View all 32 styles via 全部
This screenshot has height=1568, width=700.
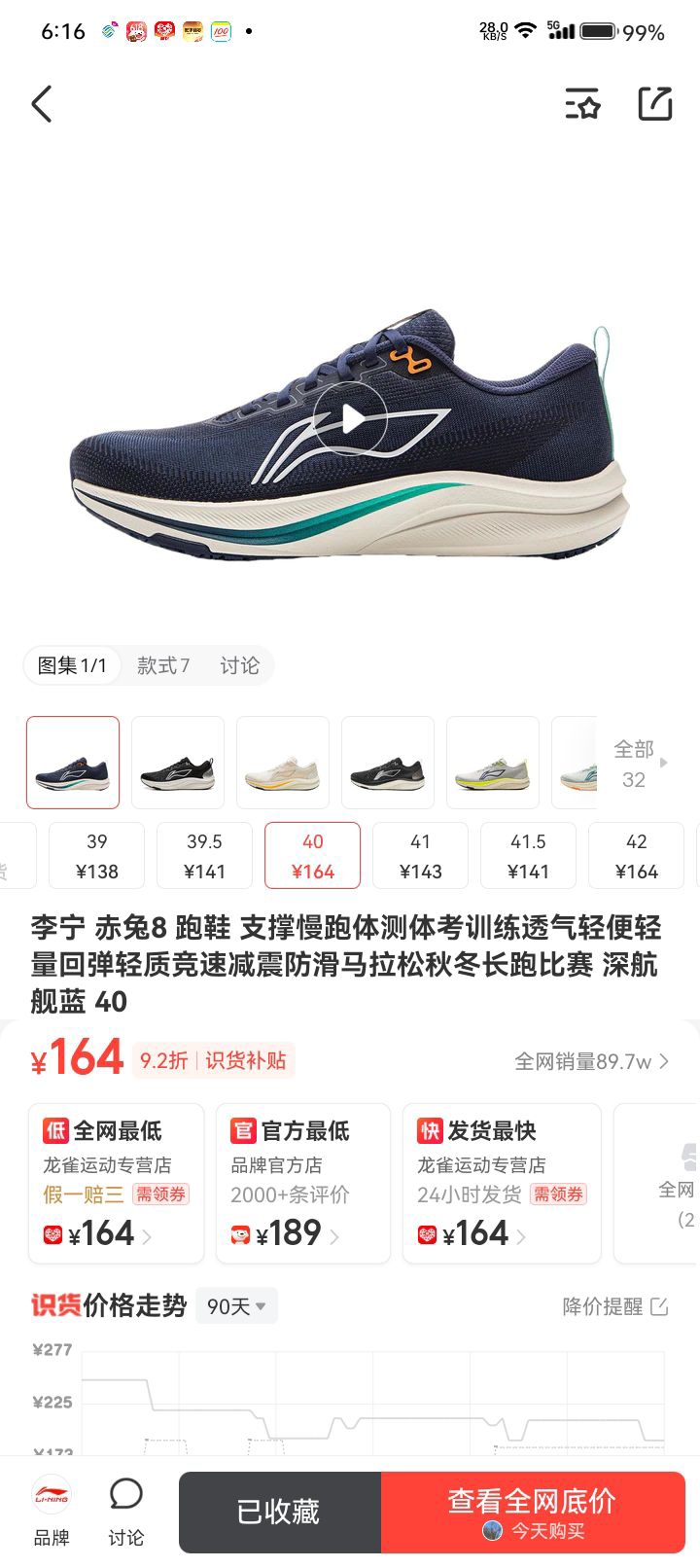(x=637, y=763)
